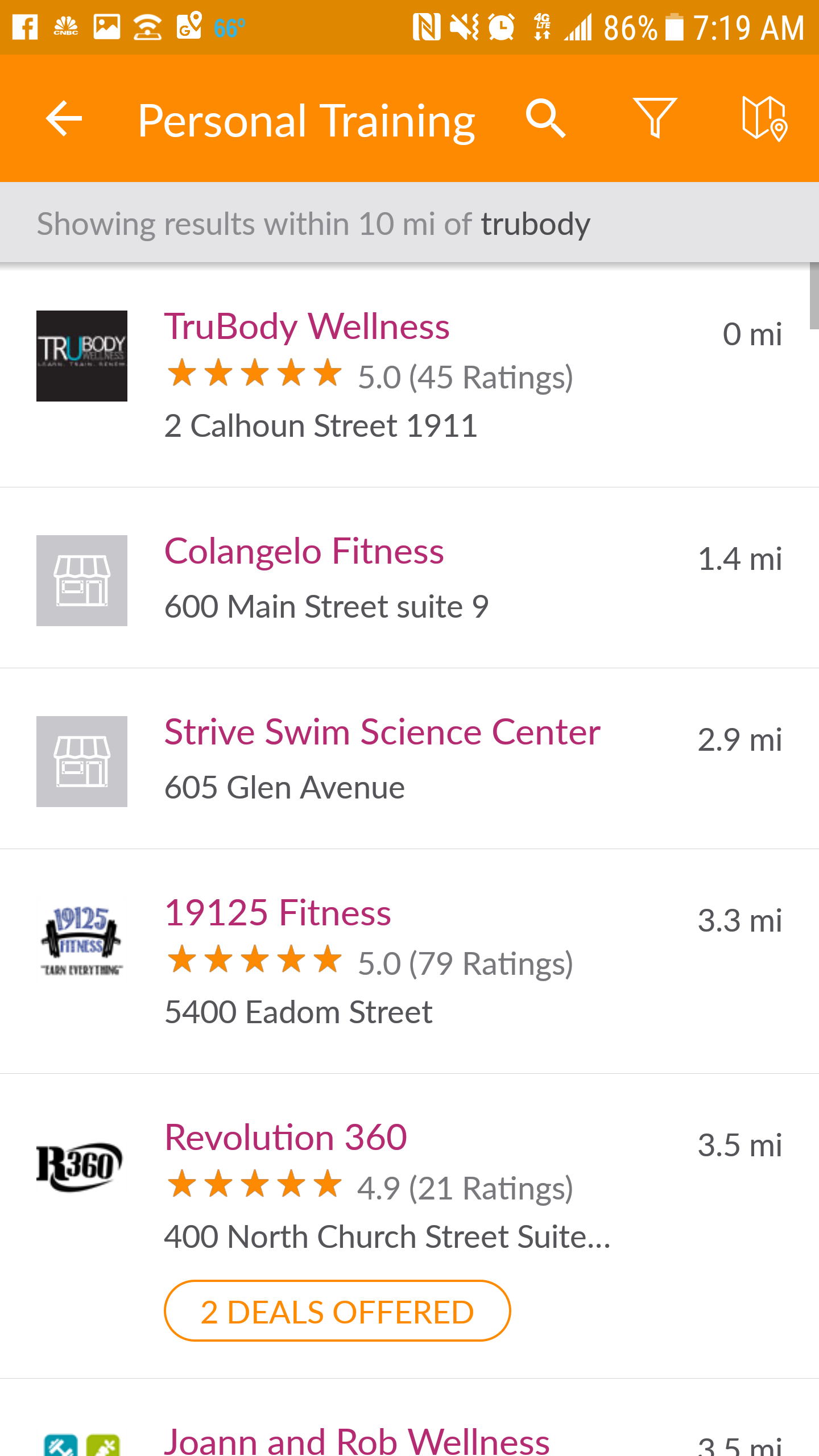
Task: Select the Colangelo Fitness result
Action: pos(304,552)
